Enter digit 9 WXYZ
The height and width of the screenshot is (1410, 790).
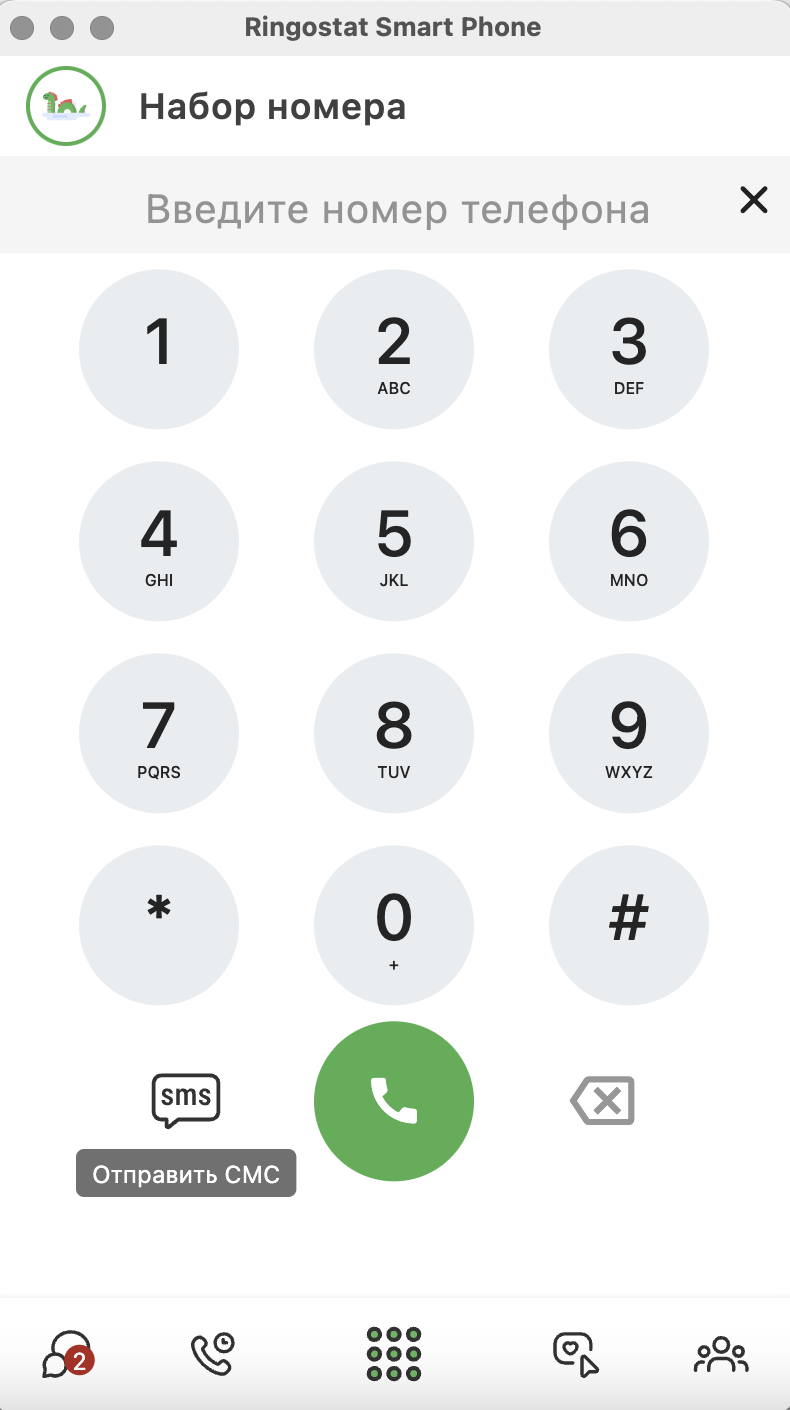click(x=629, y=734)
